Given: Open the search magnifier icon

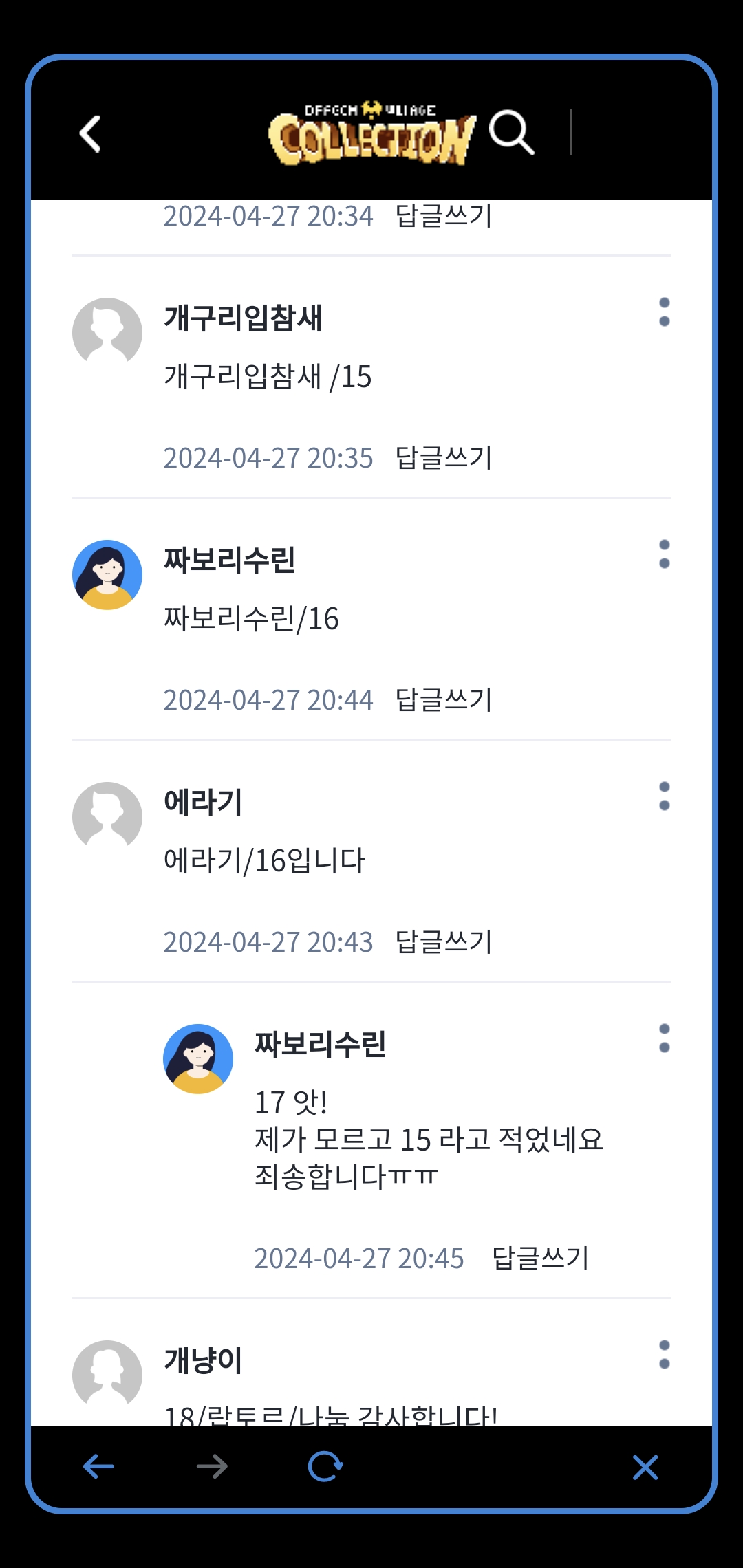Looking at the screenshot, I should point(511,132).
